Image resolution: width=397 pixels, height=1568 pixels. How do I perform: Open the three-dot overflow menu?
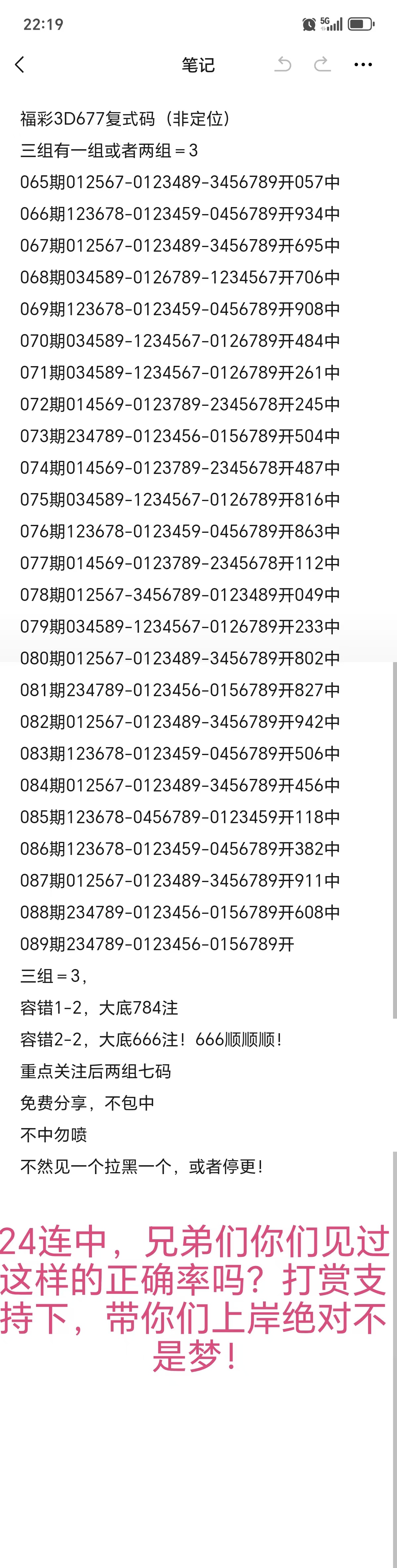point(363,64)
